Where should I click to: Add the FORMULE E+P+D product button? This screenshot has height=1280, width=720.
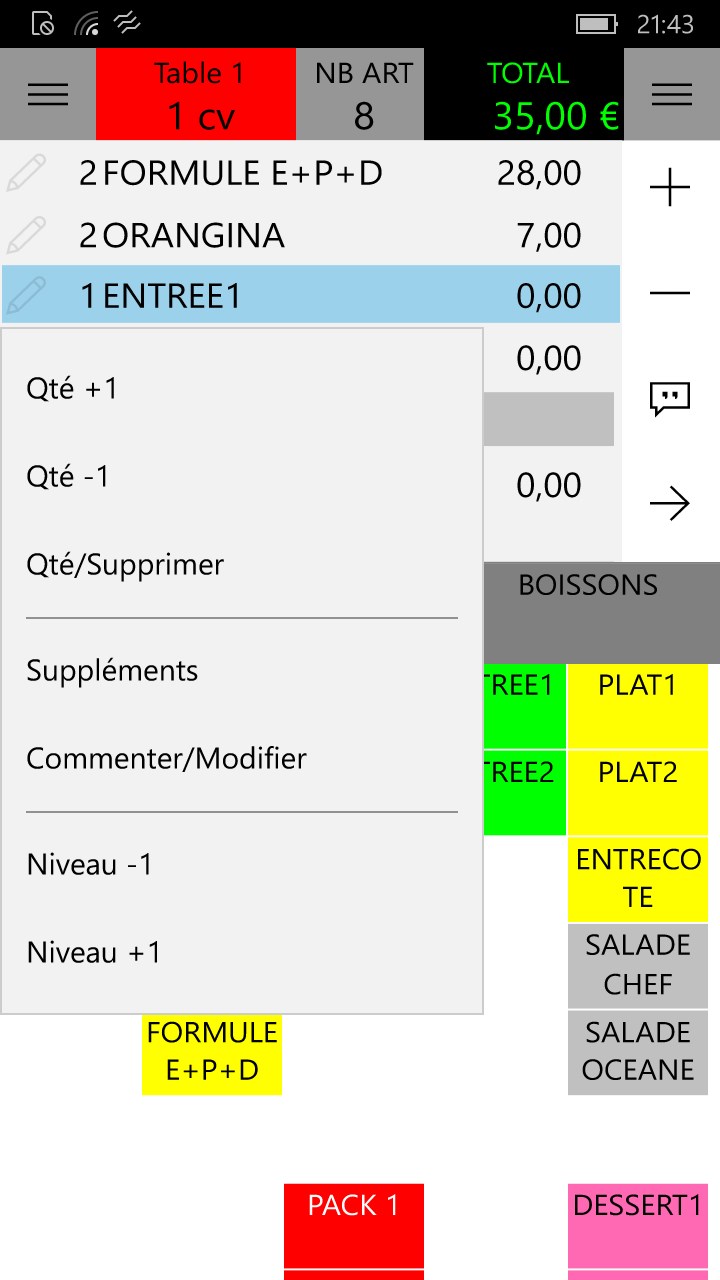click(212, 1052)
